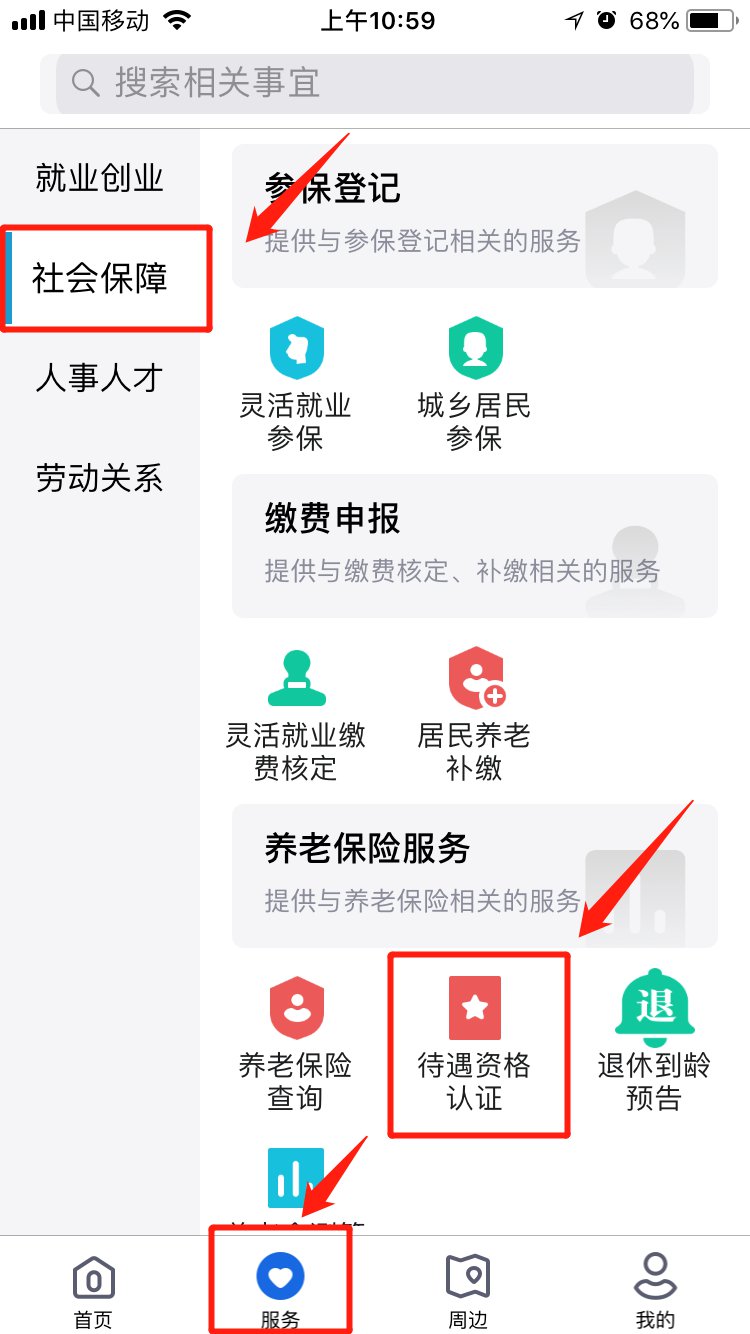Image resolution: width=750 pixels, height=1334 pixels.
Task: Open the 劳动关系 category
Action: pos(99,478)
